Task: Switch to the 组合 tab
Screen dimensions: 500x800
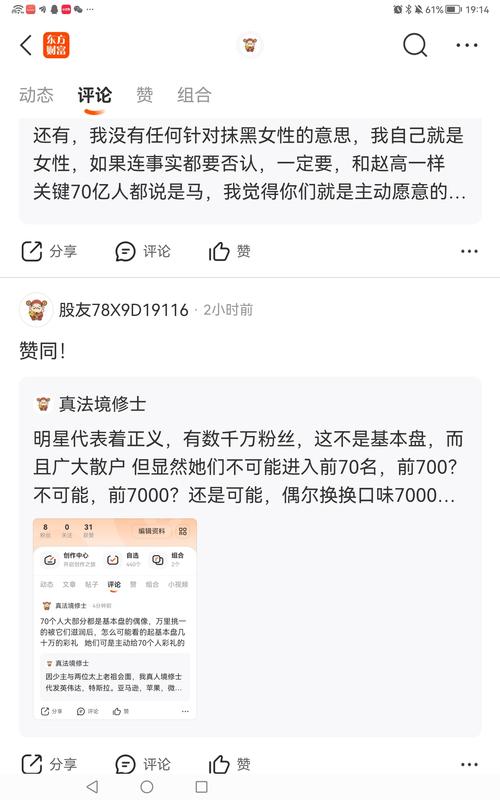Action: [x=194, y=95]
